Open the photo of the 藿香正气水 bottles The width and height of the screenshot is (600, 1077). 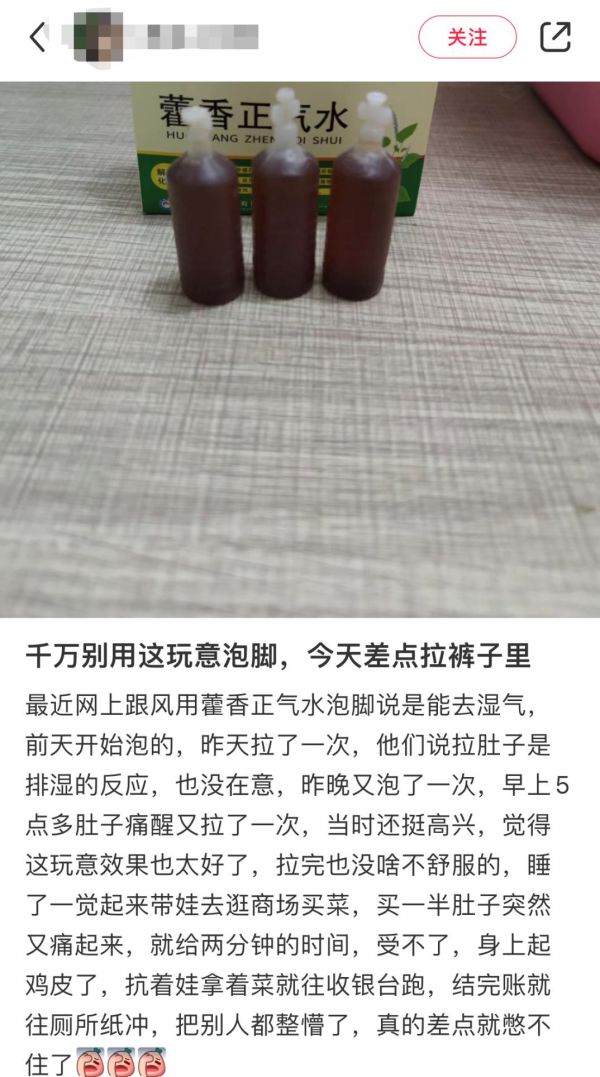[300, 350]
